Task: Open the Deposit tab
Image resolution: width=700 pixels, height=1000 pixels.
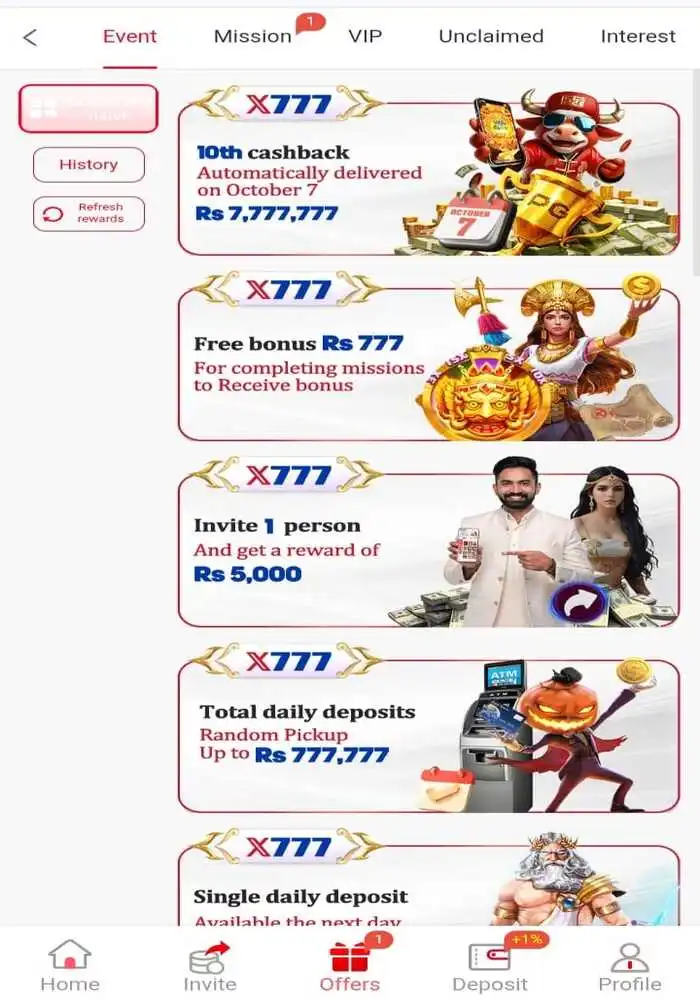Action: coord(490,966)
